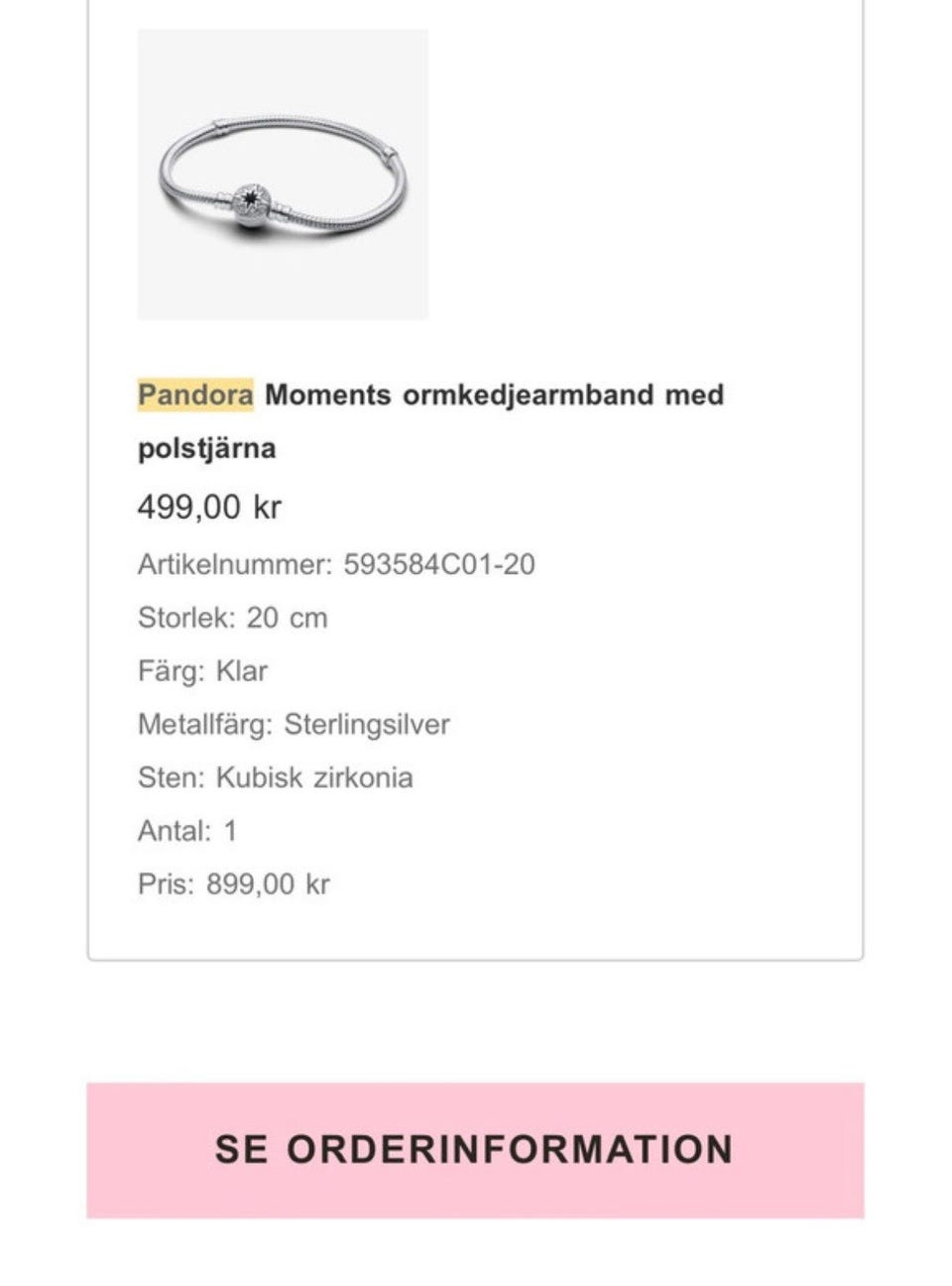Viewport: 952px width, 1286px height.
Task: Select the Storlek: 20 cm detail line
Action: tap(234, 617)
